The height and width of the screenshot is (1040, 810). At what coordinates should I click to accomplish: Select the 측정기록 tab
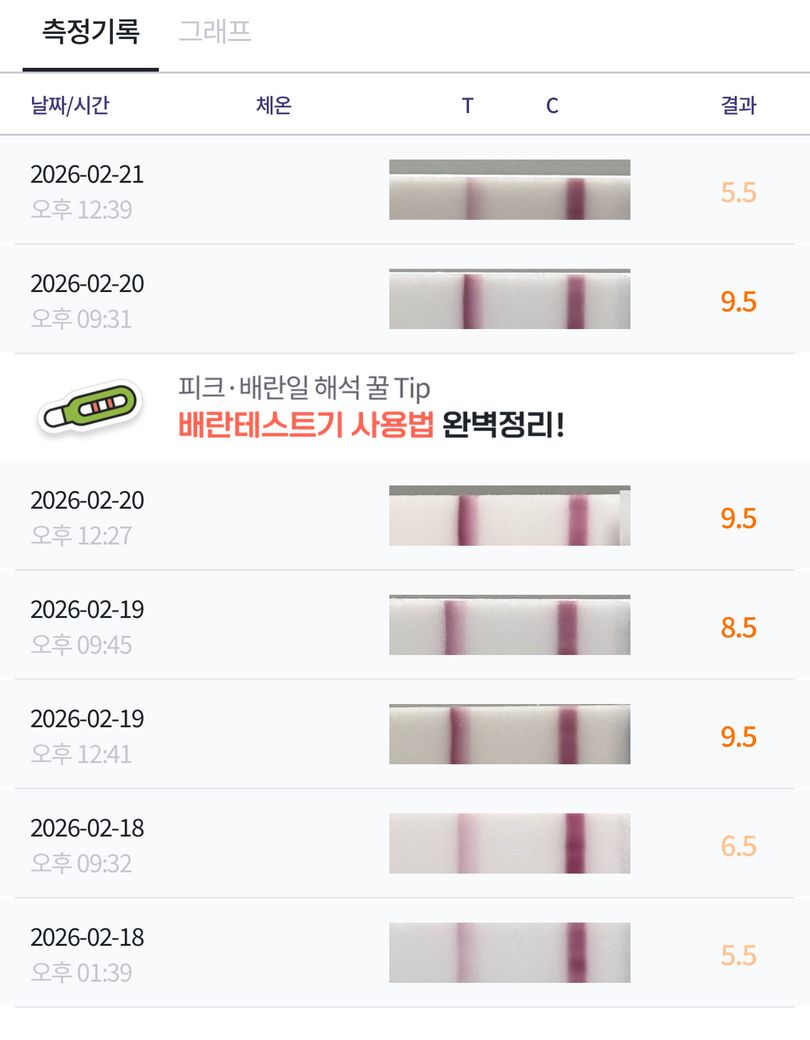pos(90,32)
